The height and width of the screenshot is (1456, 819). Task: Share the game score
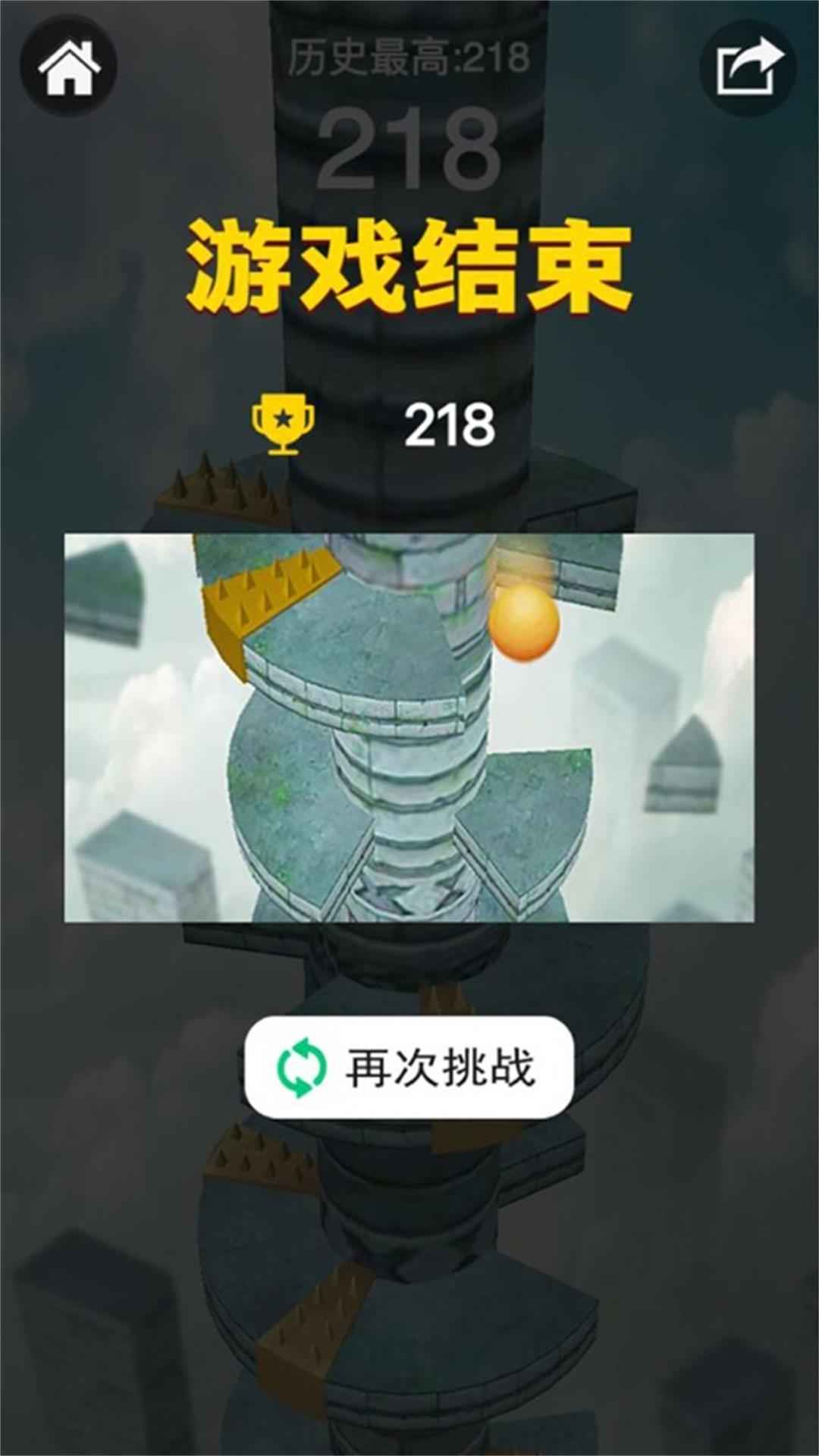coord(748,68)
